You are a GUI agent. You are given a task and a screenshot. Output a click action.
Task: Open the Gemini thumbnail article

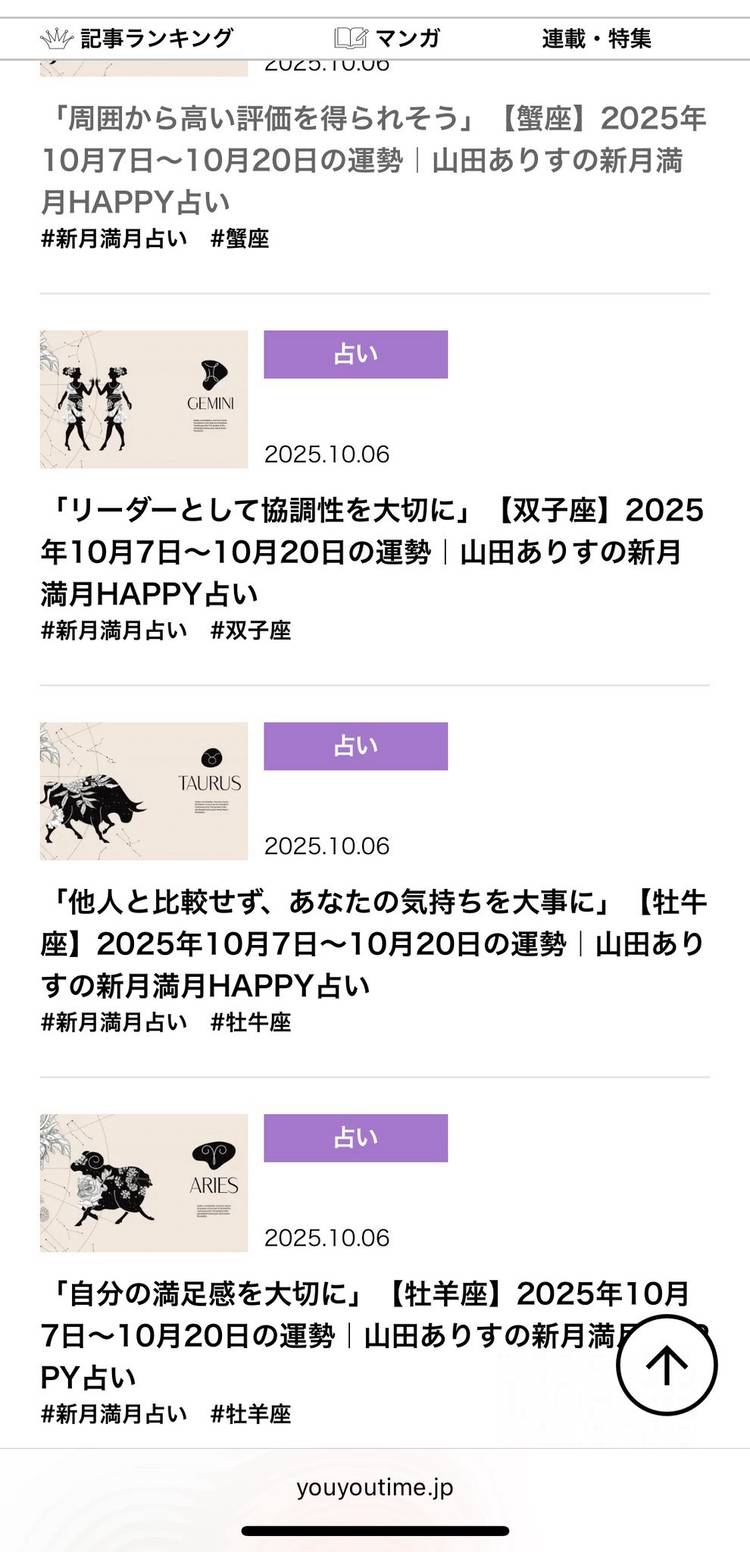(144, 399)
